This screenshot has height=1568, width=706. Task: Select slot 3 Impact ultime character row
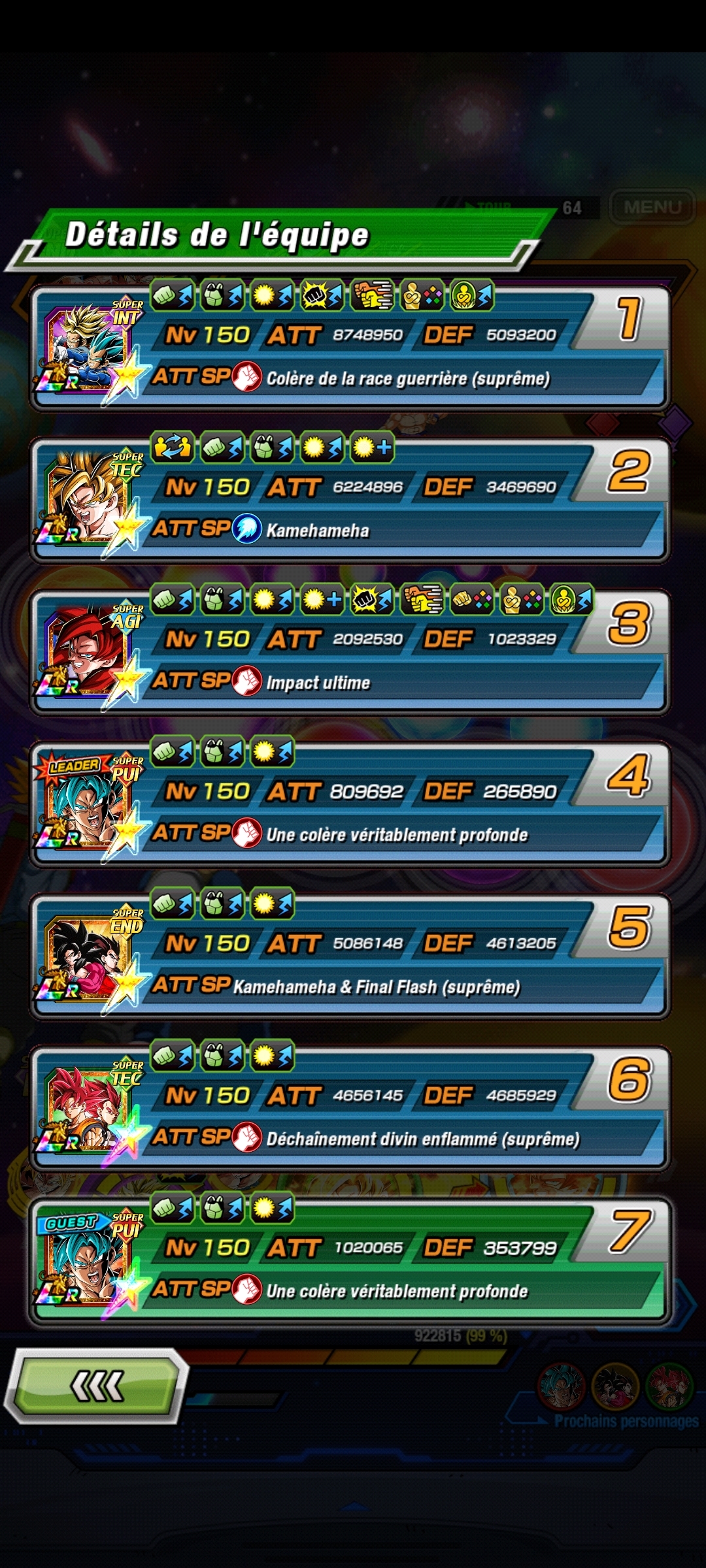350,651
